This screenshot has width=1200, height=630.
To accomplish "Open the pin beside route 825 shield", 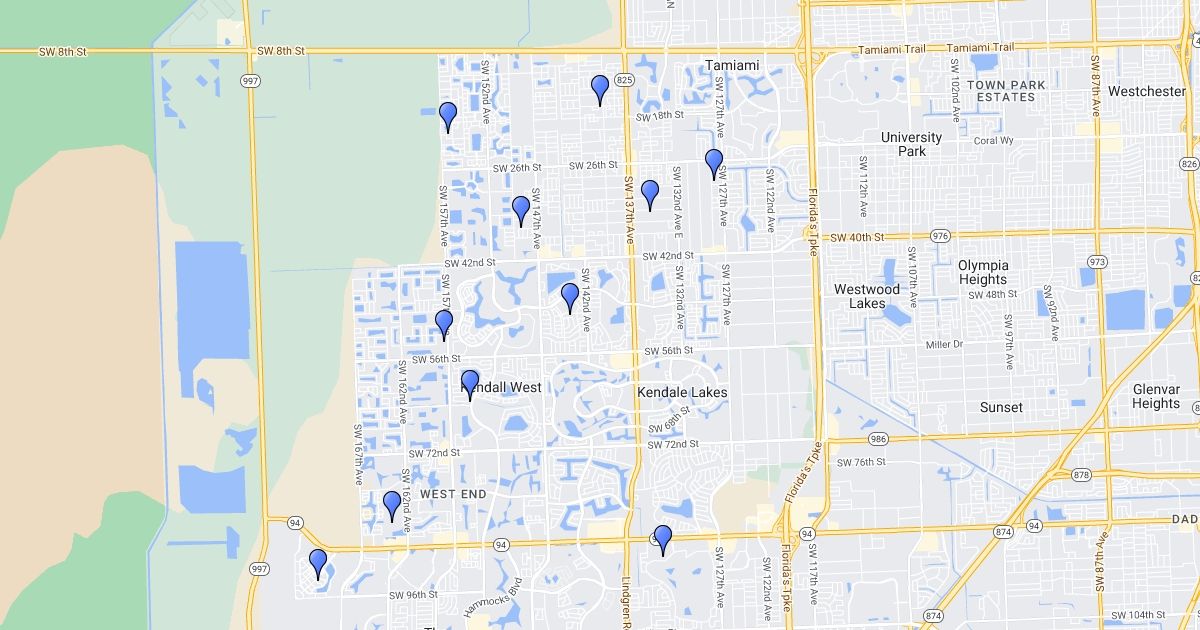I will pyautogui.click(x=600, y=89).
